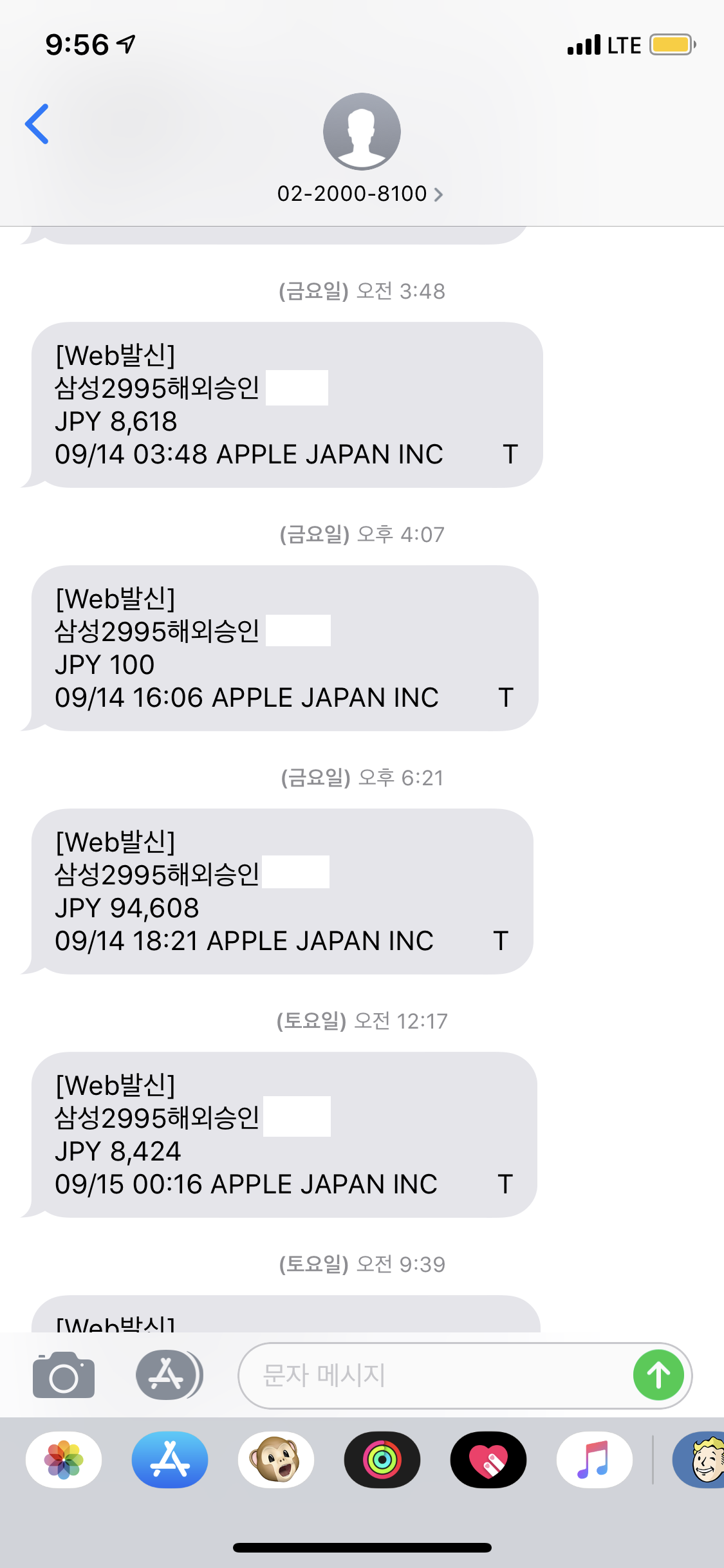Open contact details for 02-2000-8100
Viewport: 724px width, 1568px height.
click(360, 193)
